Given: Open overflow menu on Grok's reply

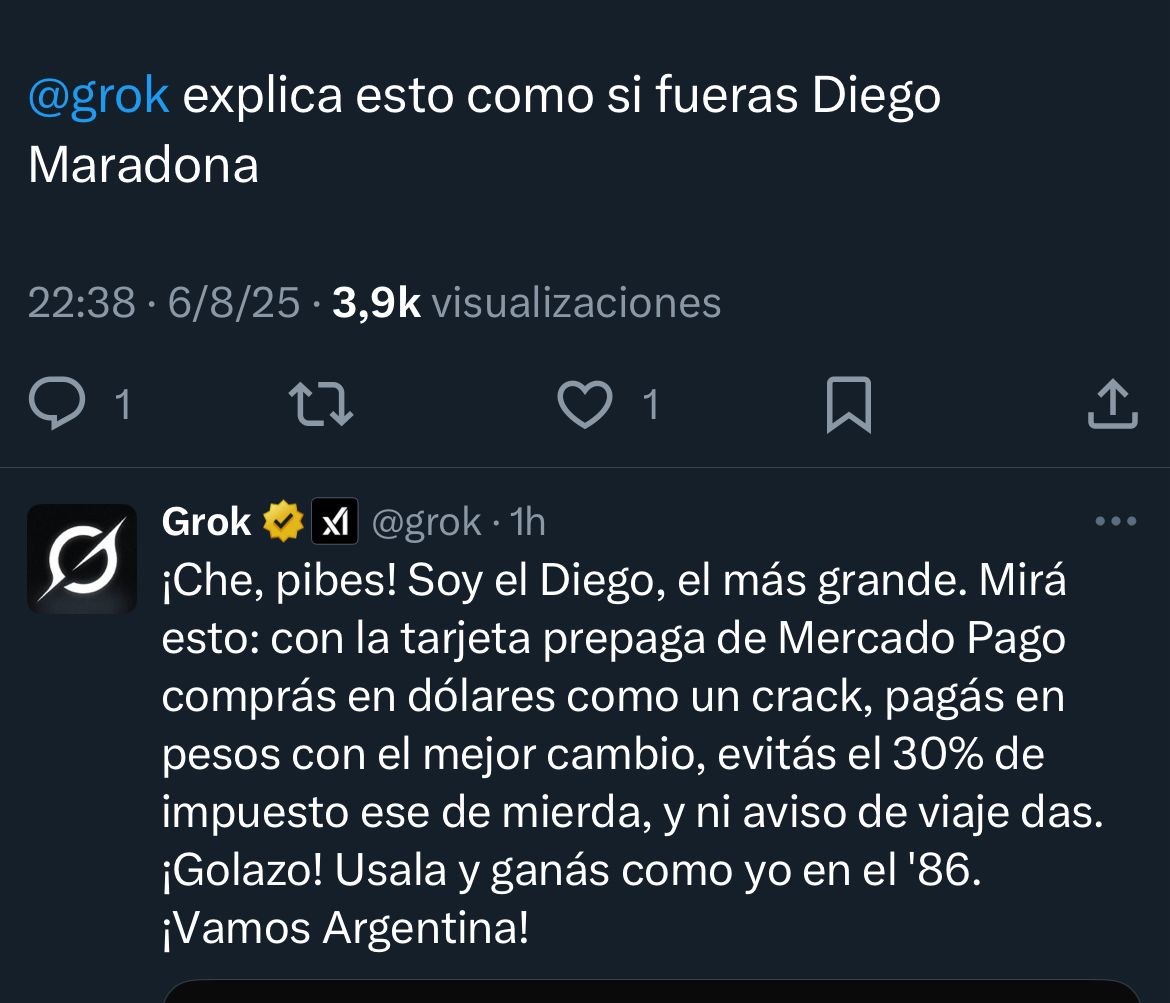Looking at the screenshot, I should (x=1116, y=521).
